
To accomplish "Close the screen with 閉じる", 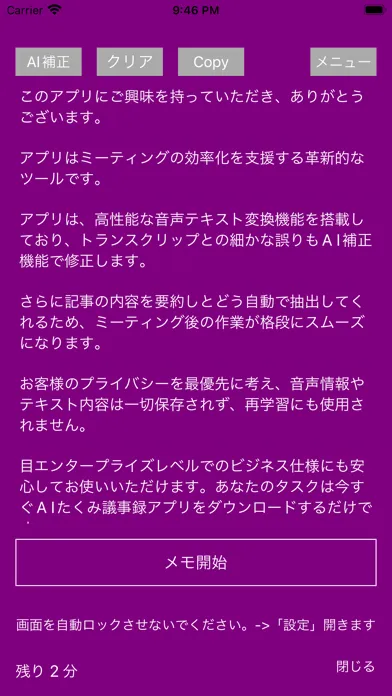I will [355, 666].
